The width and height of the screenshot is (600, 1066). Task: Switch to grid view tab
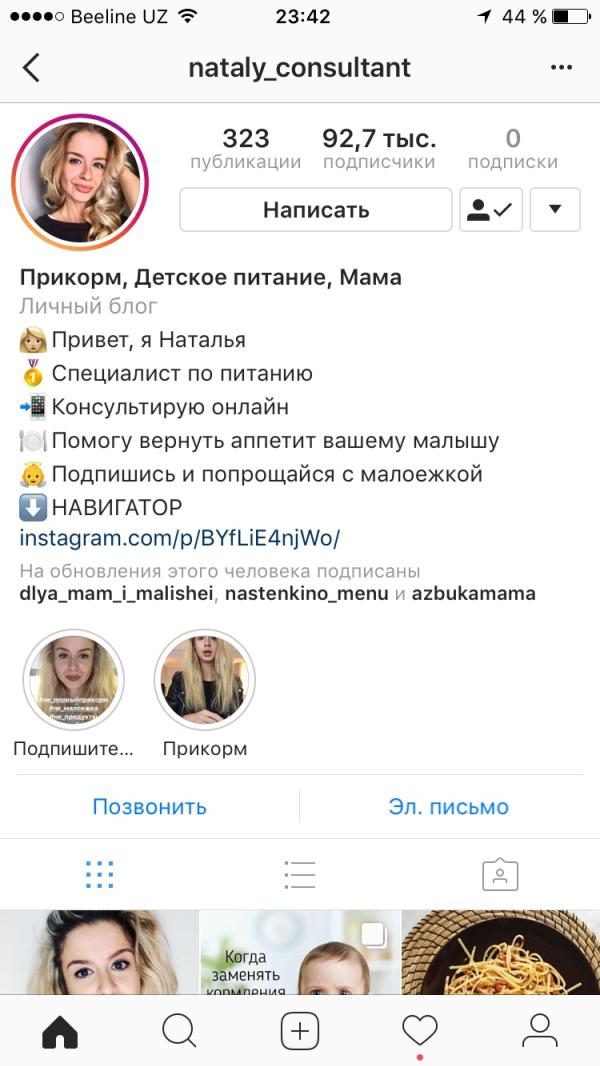100,875
